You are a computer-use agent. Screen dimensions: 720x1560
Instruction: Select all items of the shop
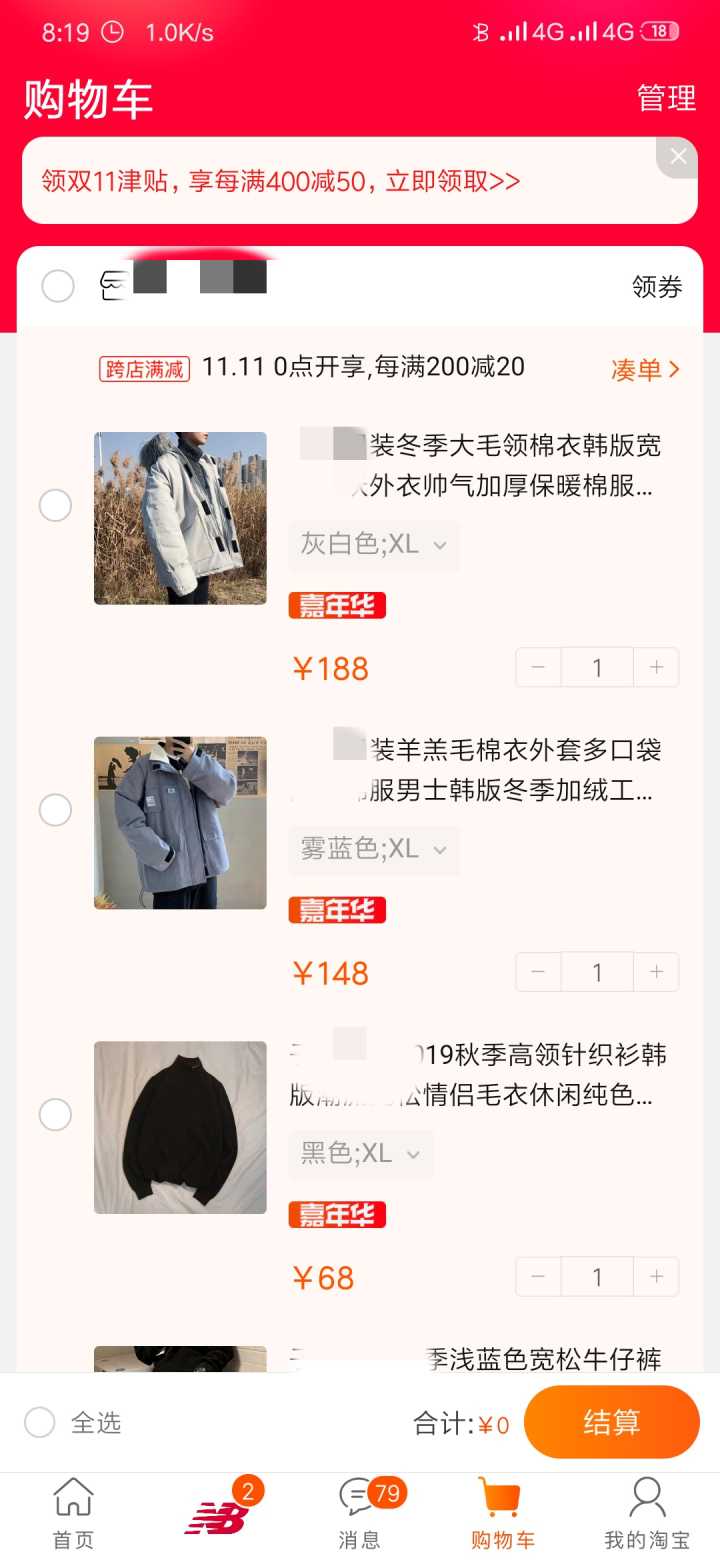(58, 286)
